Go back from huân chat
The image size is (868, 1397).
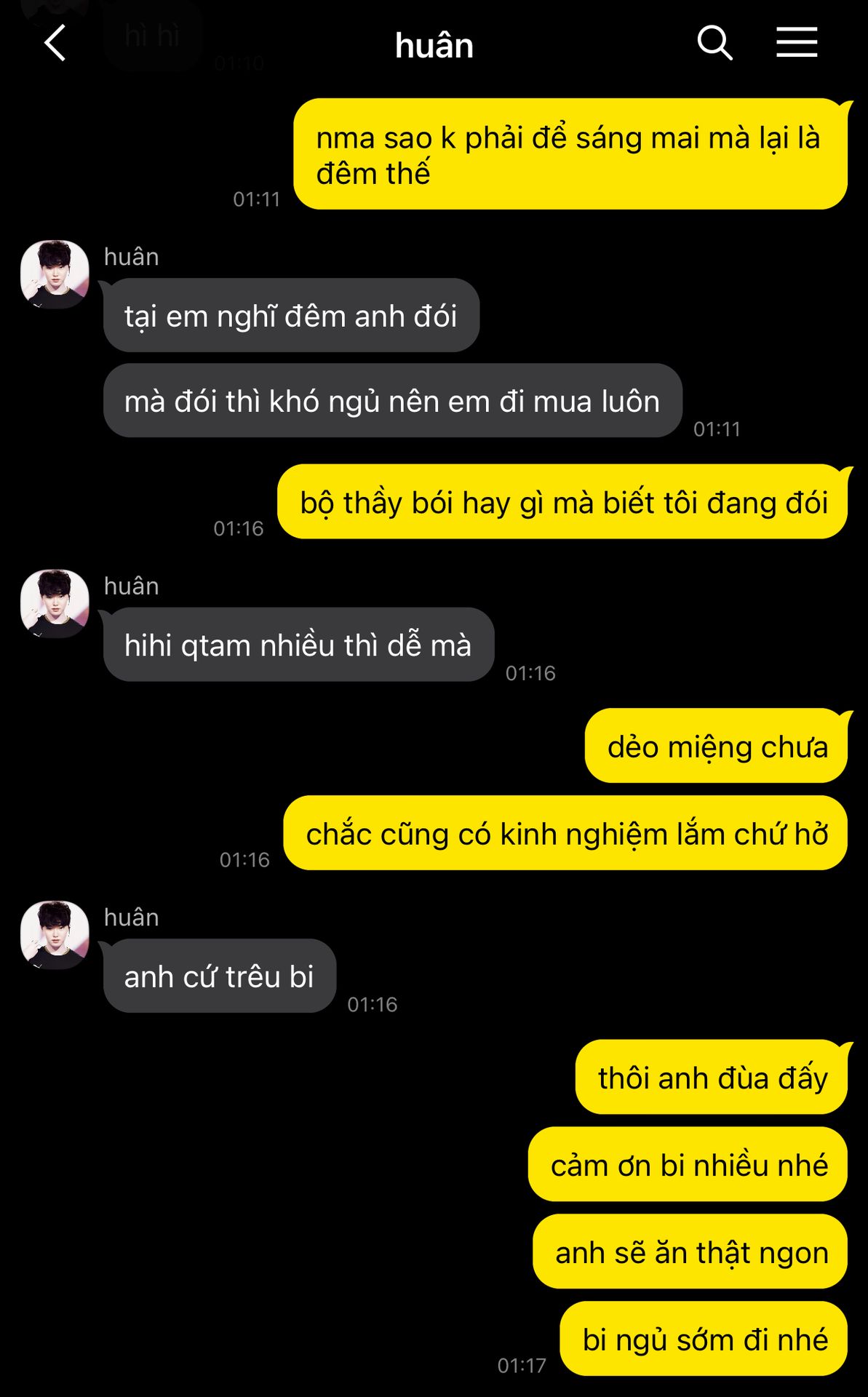pyautogui.click(x=55, y=44)
